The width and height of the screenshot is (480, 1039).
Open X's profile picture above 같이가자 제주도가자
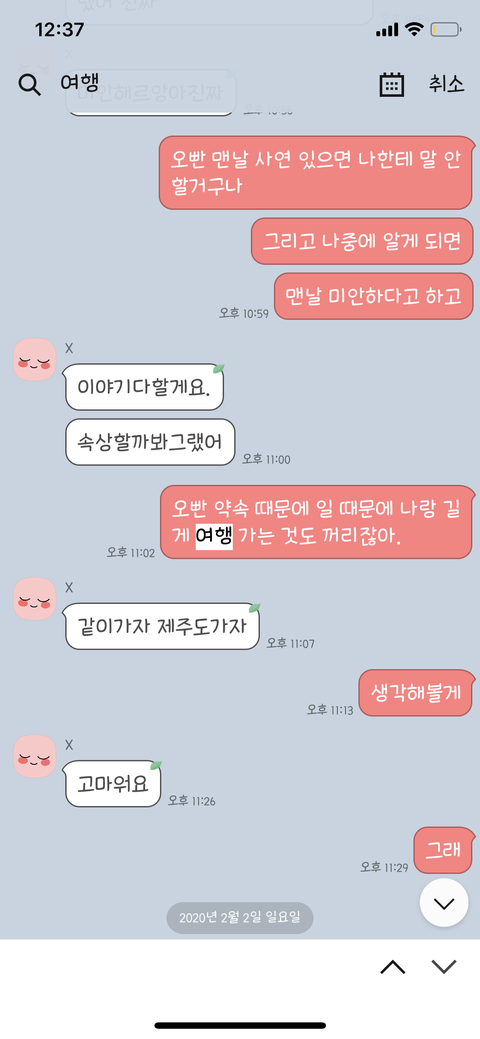tap(34, 598)
